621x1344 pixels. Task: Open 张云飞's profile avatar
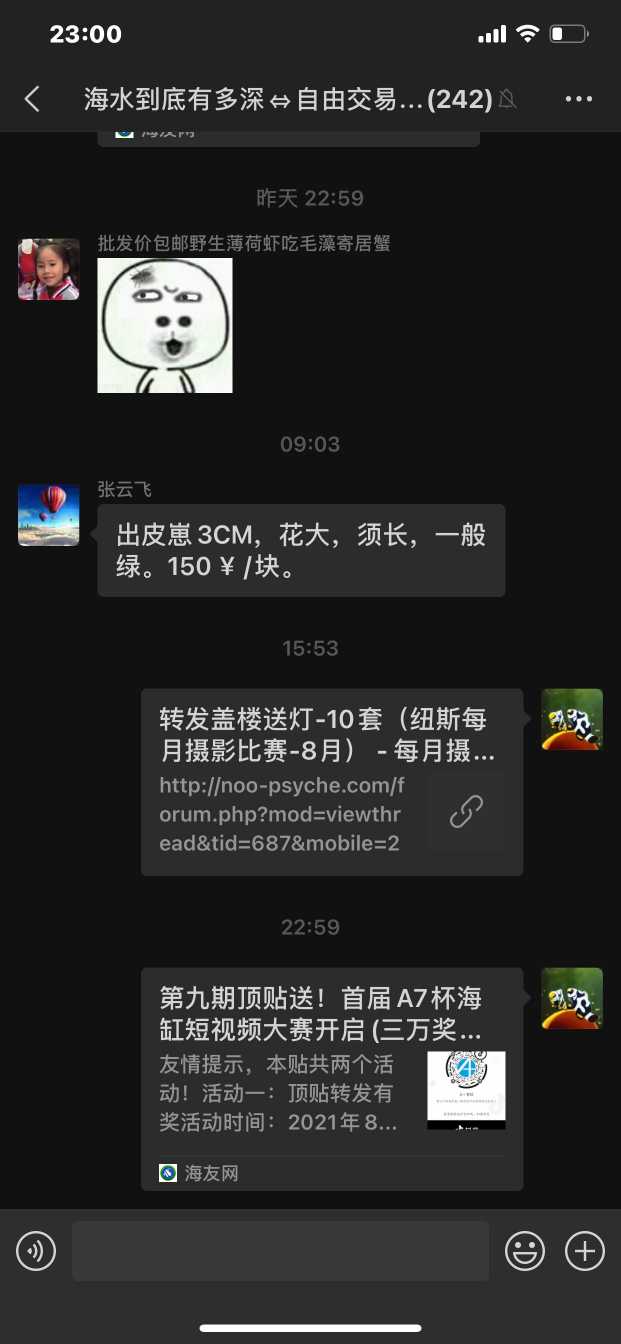pyautogui.click(x=49, y=515)
